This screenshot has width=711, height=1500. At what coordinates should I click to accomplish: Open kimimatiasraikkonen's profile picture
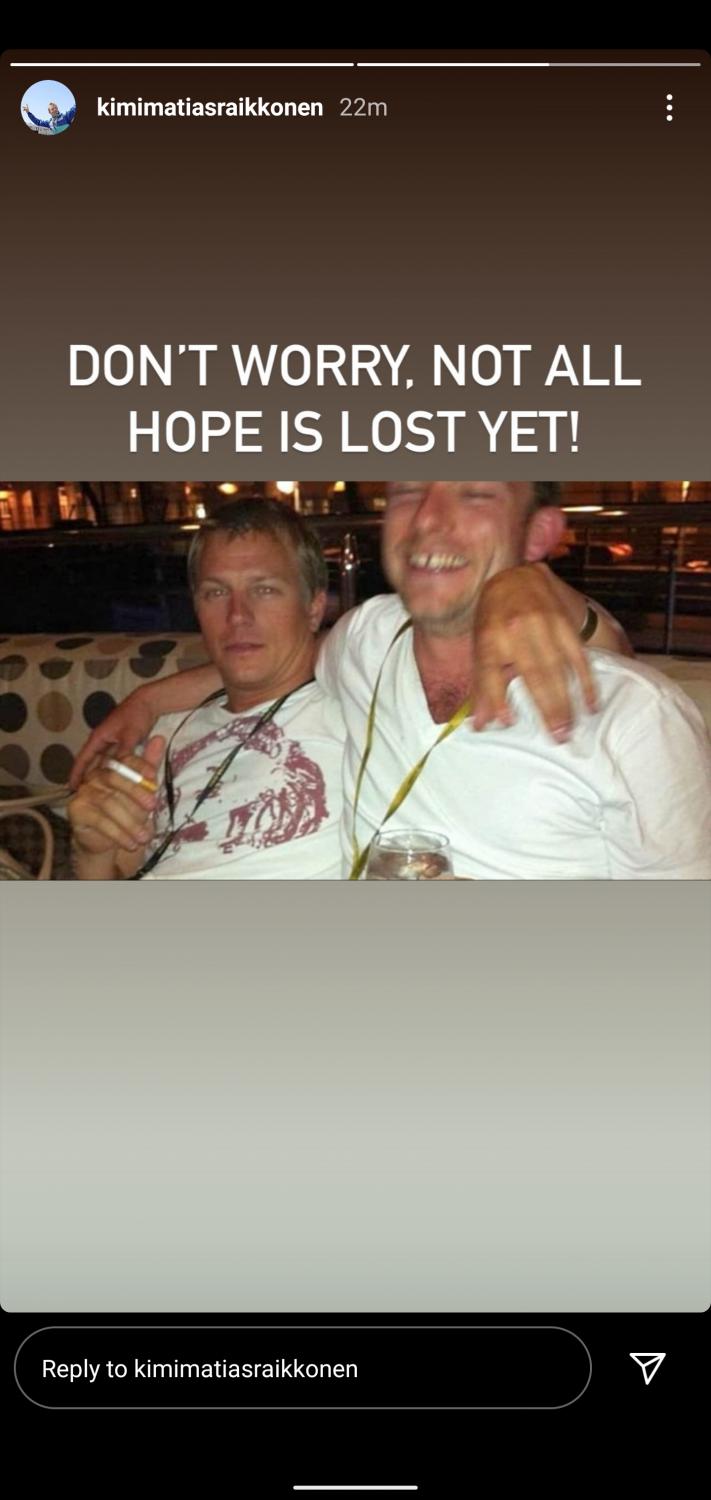48,108
